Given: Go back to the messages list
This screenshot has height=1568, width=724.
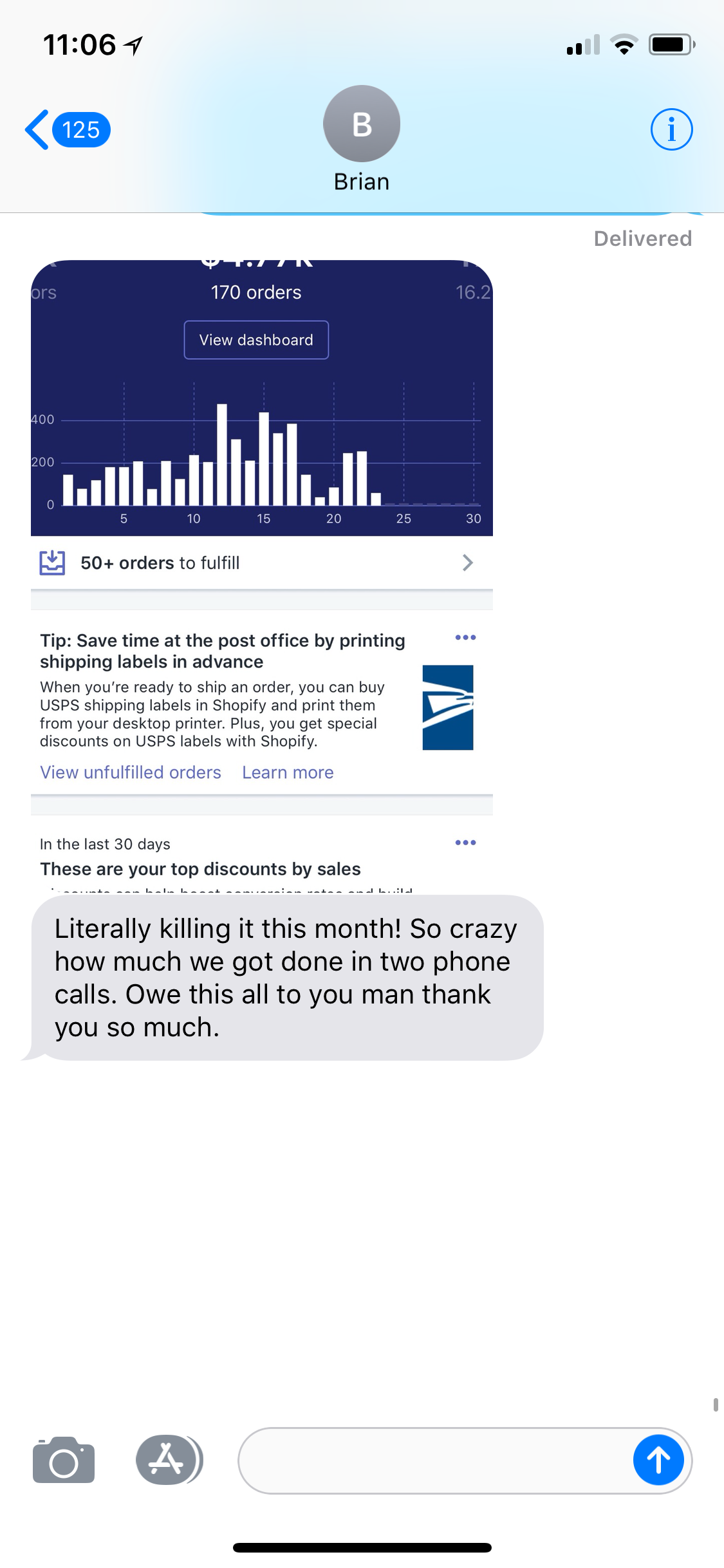Looking at the screenshot, I should (67, 129).
